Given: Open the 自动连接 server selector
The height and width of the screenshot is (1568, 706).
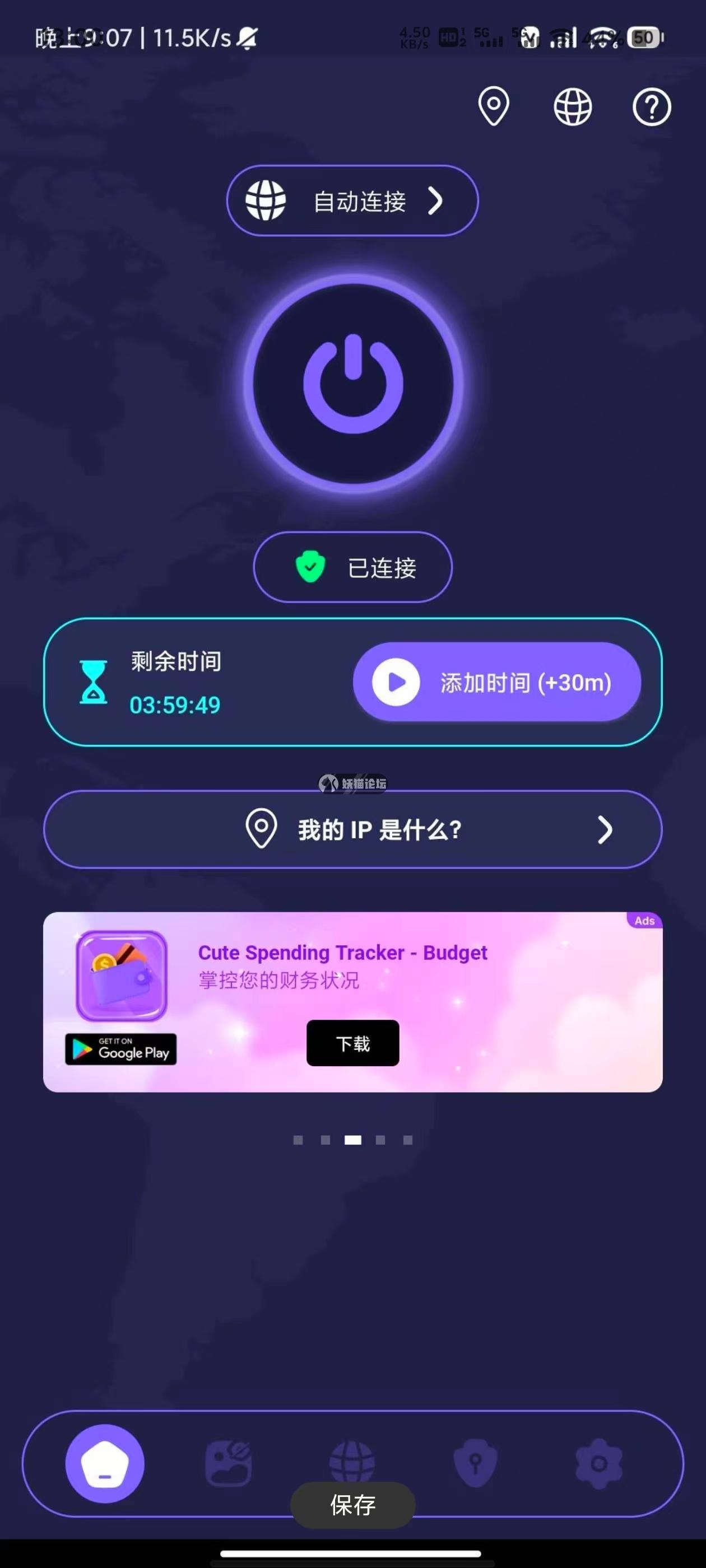Looking at the screenshot, I should coord(352,201).
